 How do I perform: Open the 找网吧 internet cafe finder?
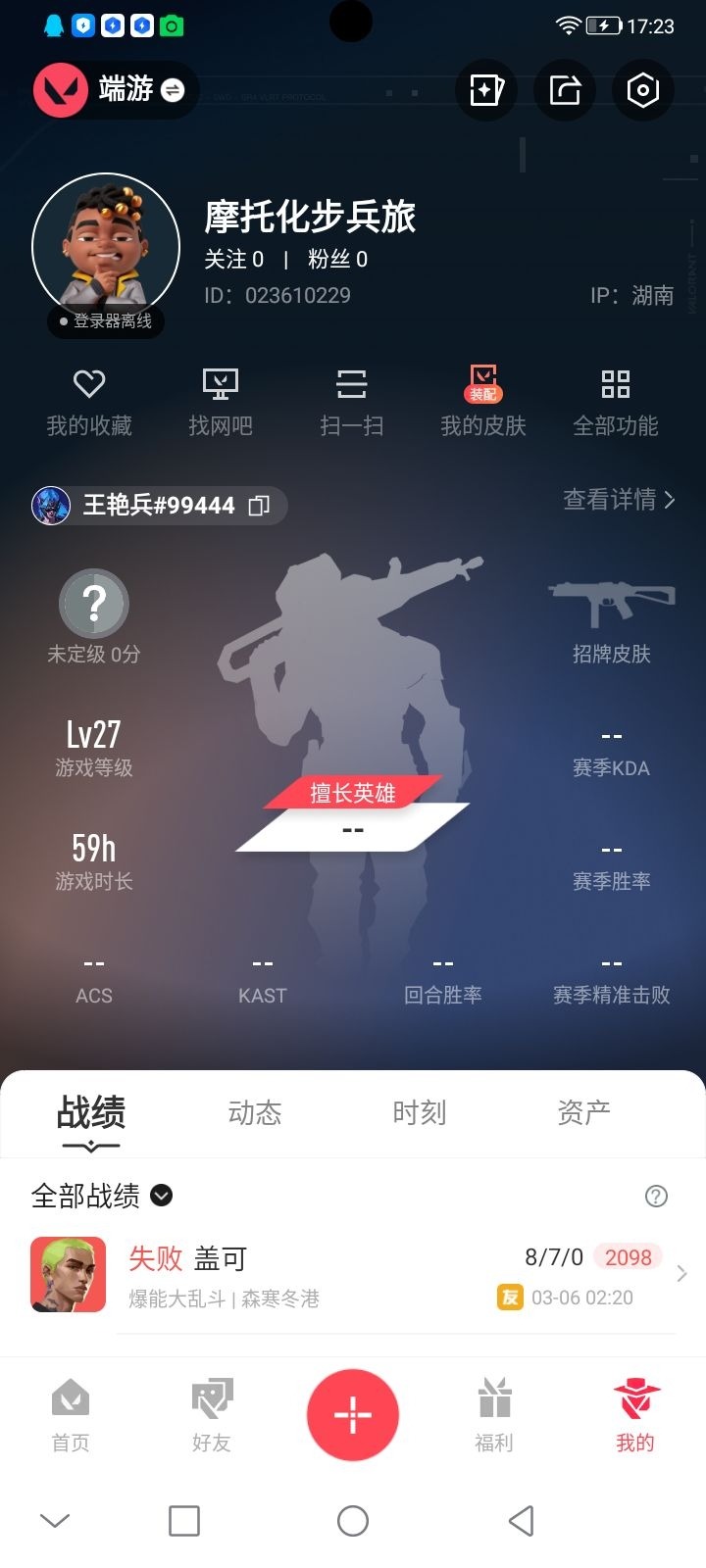pos(220,400)
